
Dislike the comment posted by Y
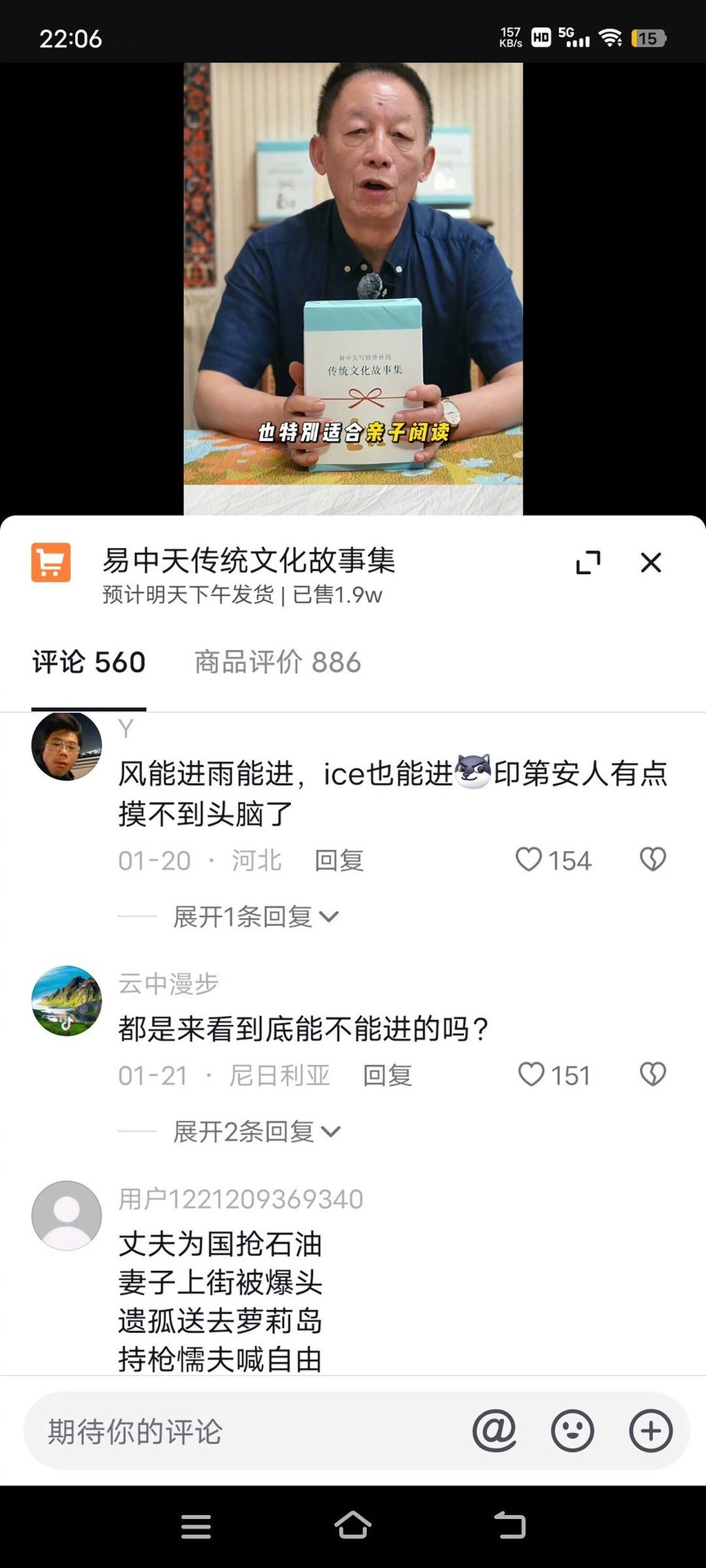coord(652,859)
